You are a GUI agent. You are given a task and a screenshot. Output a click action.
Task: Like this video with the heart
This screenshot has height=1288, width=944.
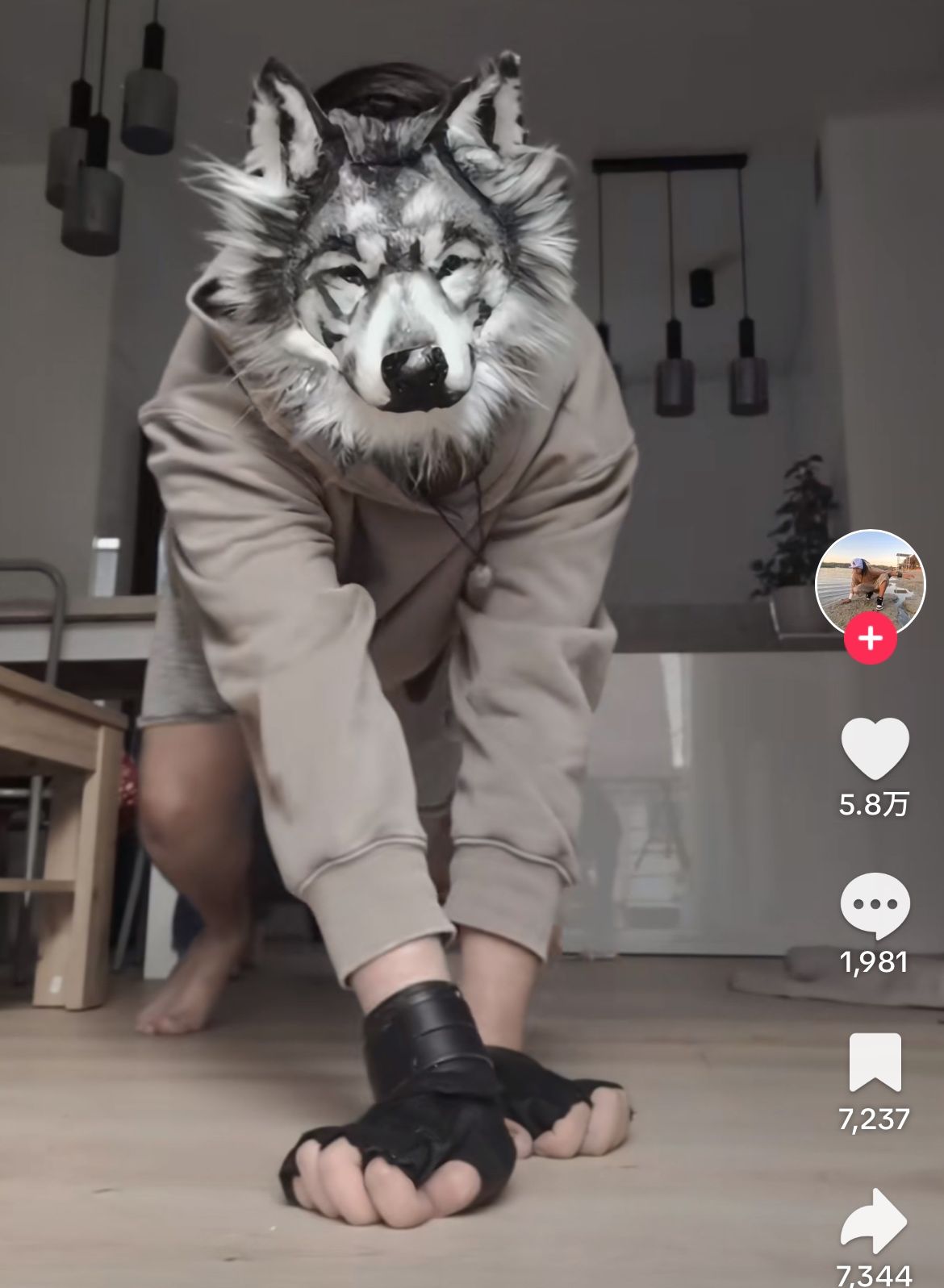[875, 748]
